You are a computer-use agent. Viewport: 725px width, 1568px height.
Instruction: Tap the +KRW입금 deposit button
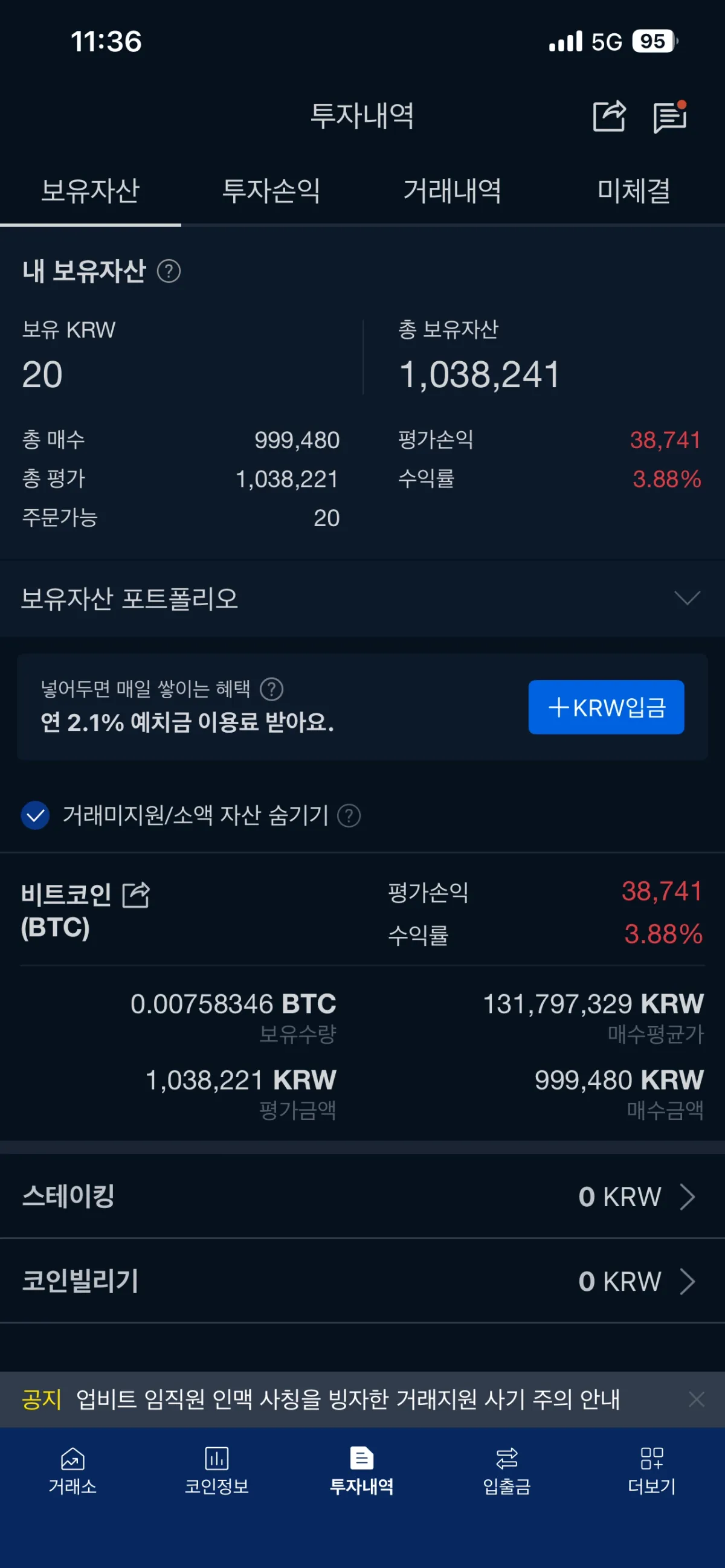click(606, 707)
